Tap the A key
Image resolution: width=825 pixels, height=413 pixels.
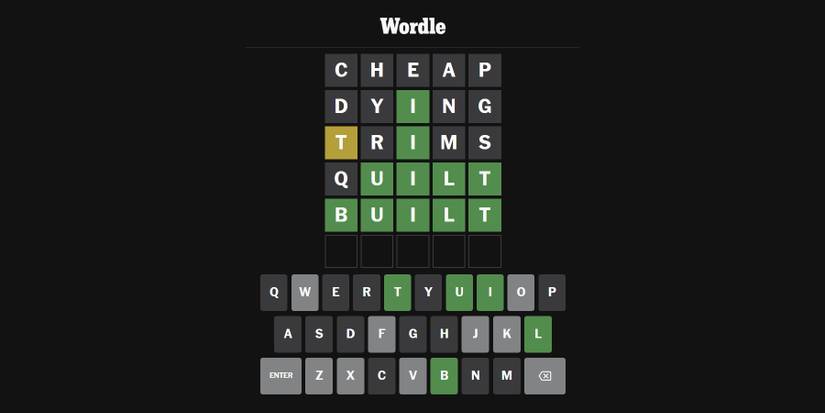(x=289, y=334)
